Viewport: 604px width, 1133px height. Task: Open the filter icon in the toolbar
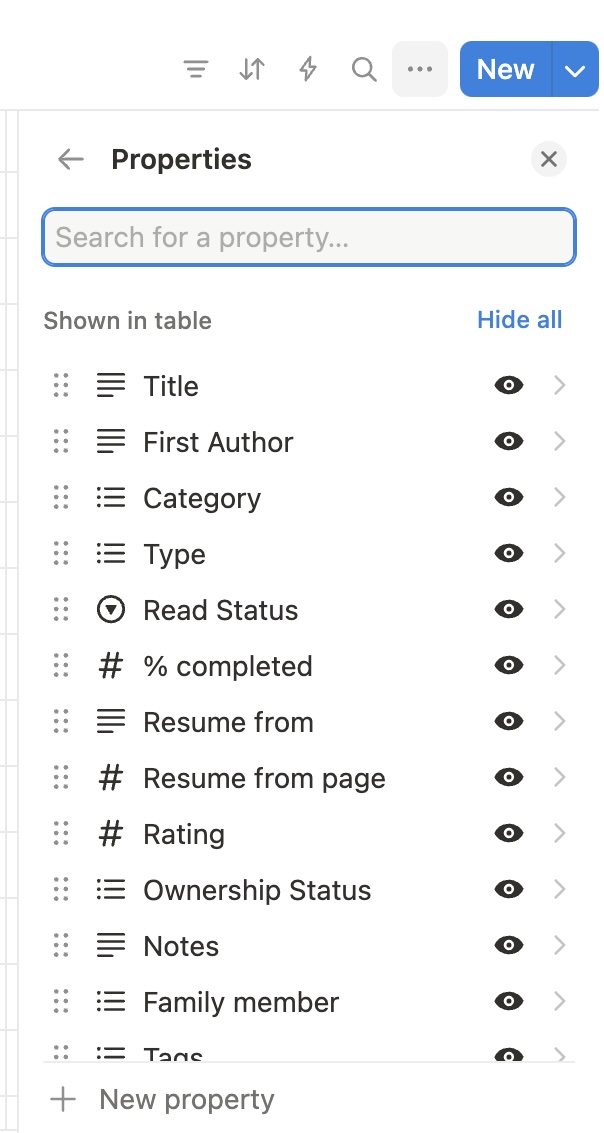(196, 69)
